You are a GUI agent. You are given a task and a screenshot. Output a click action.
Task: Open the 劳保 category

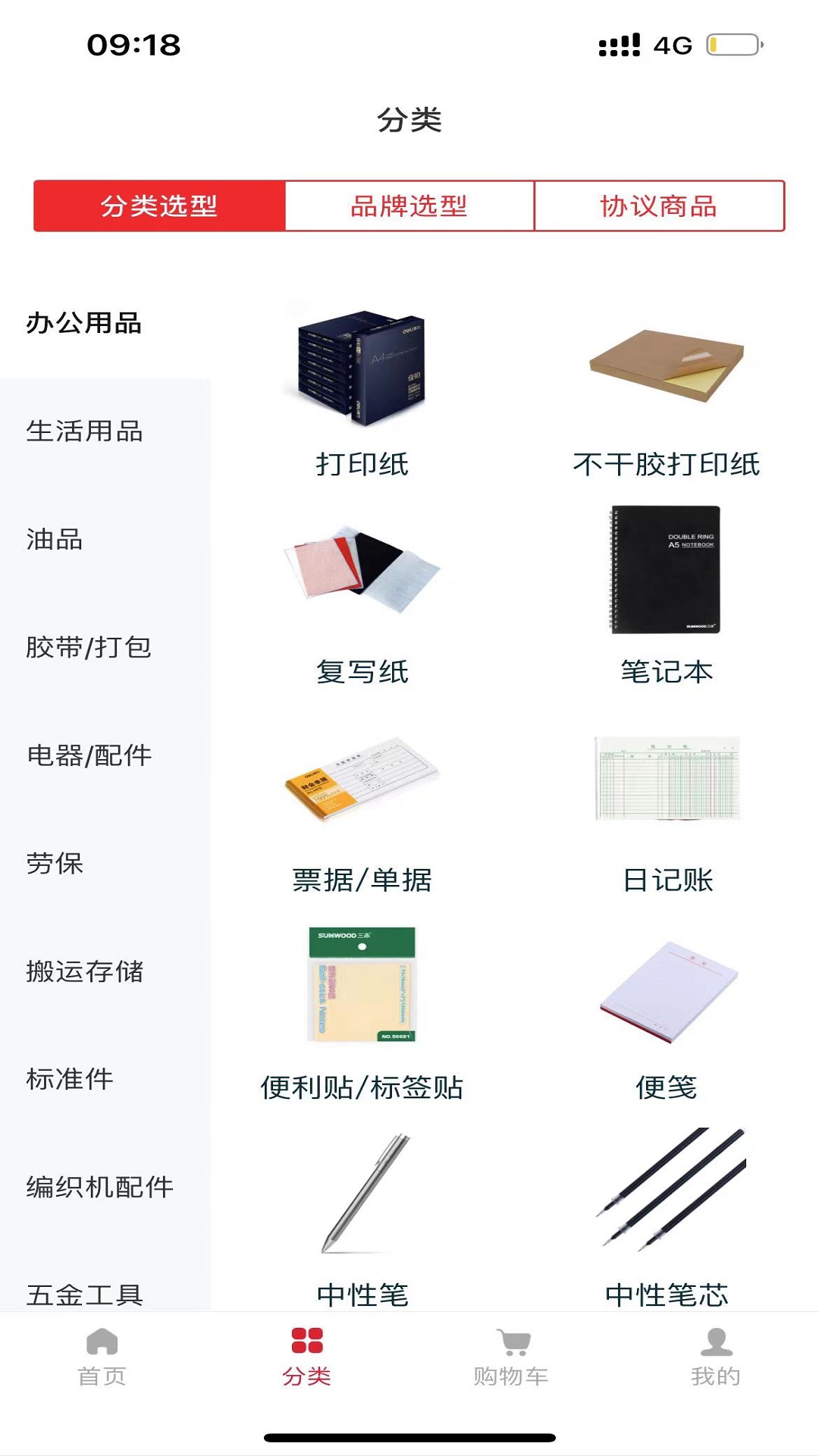pos(55,863)
